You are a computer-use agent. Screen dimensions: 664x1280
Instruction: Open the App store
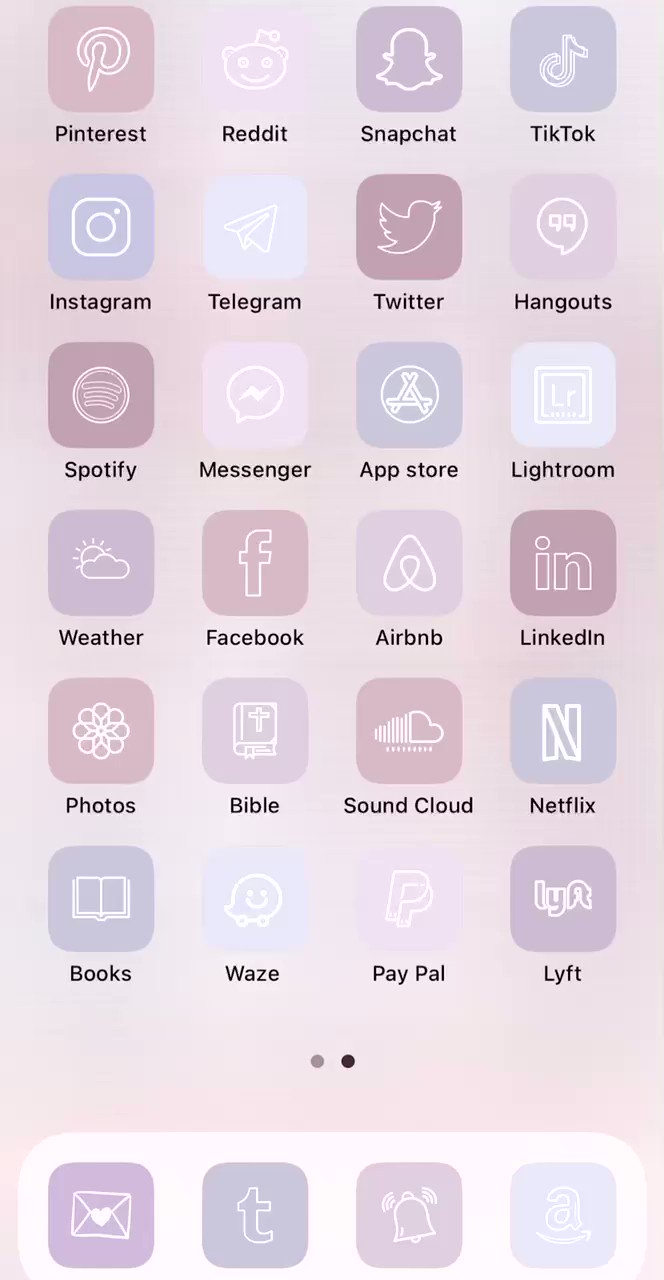pyautogui.click(x=409, y=395)
